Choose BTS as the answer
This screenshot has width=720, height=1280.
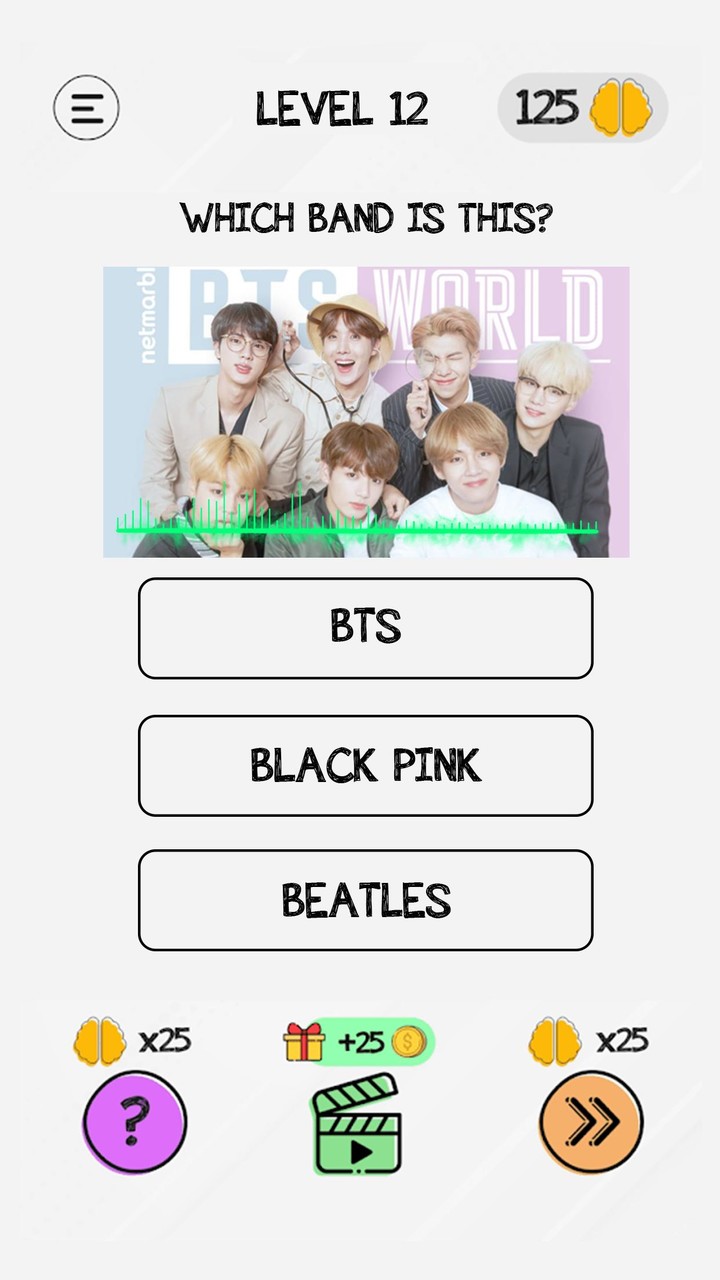pyautogui.click(x=365, y=628)
